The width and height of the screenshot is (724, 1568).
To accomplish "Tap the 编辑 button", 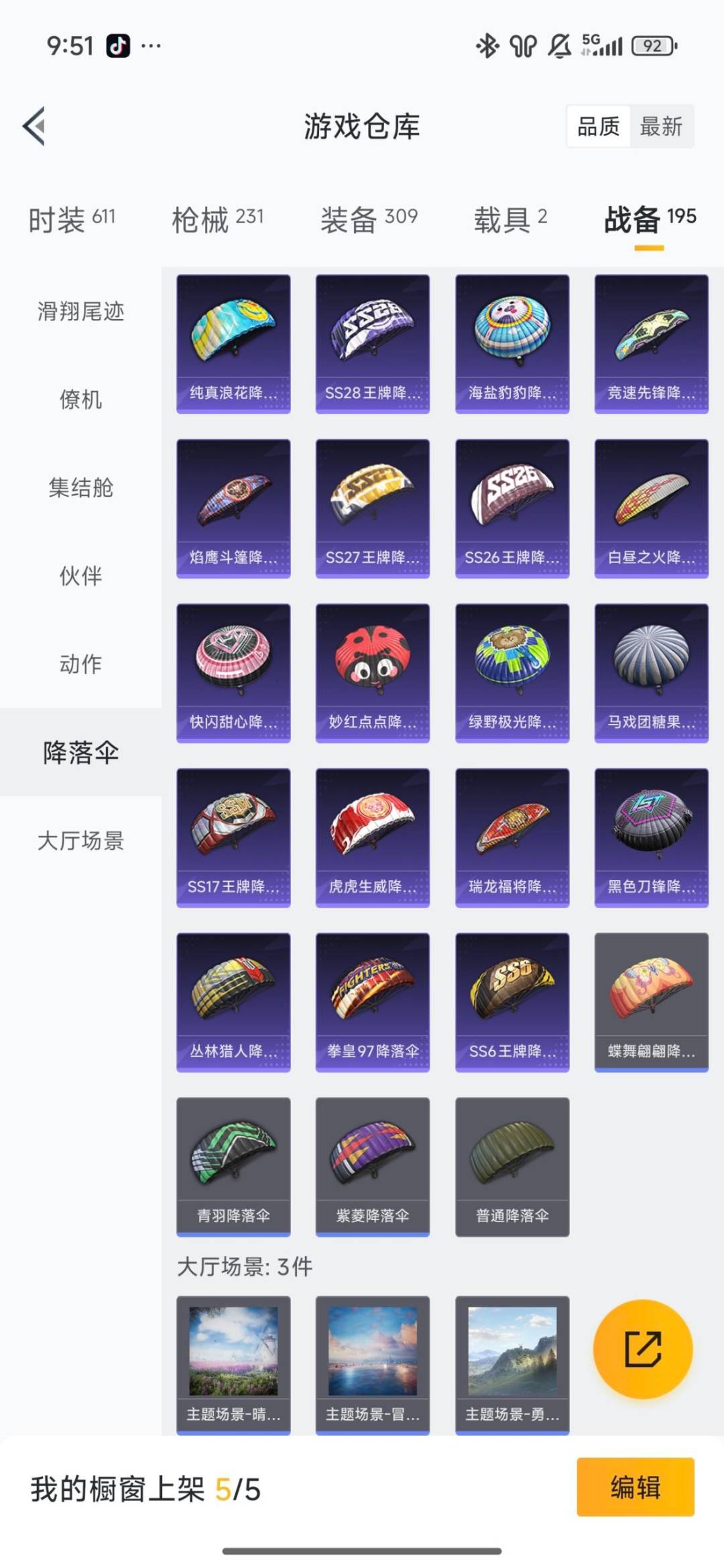I will [x=635, y=1487].
